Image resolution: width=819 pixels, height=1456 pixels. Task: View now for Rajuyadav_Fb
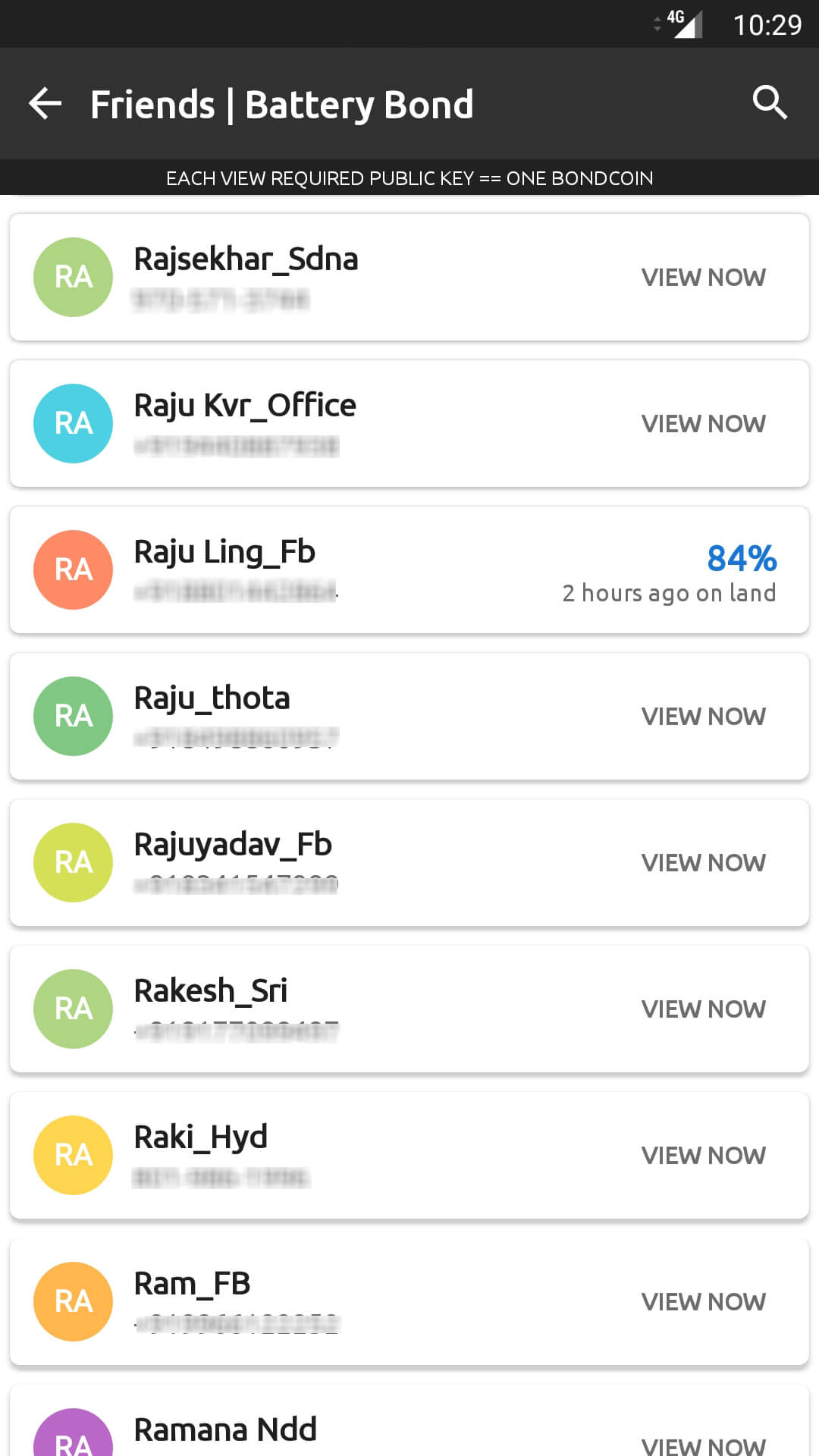704,862
